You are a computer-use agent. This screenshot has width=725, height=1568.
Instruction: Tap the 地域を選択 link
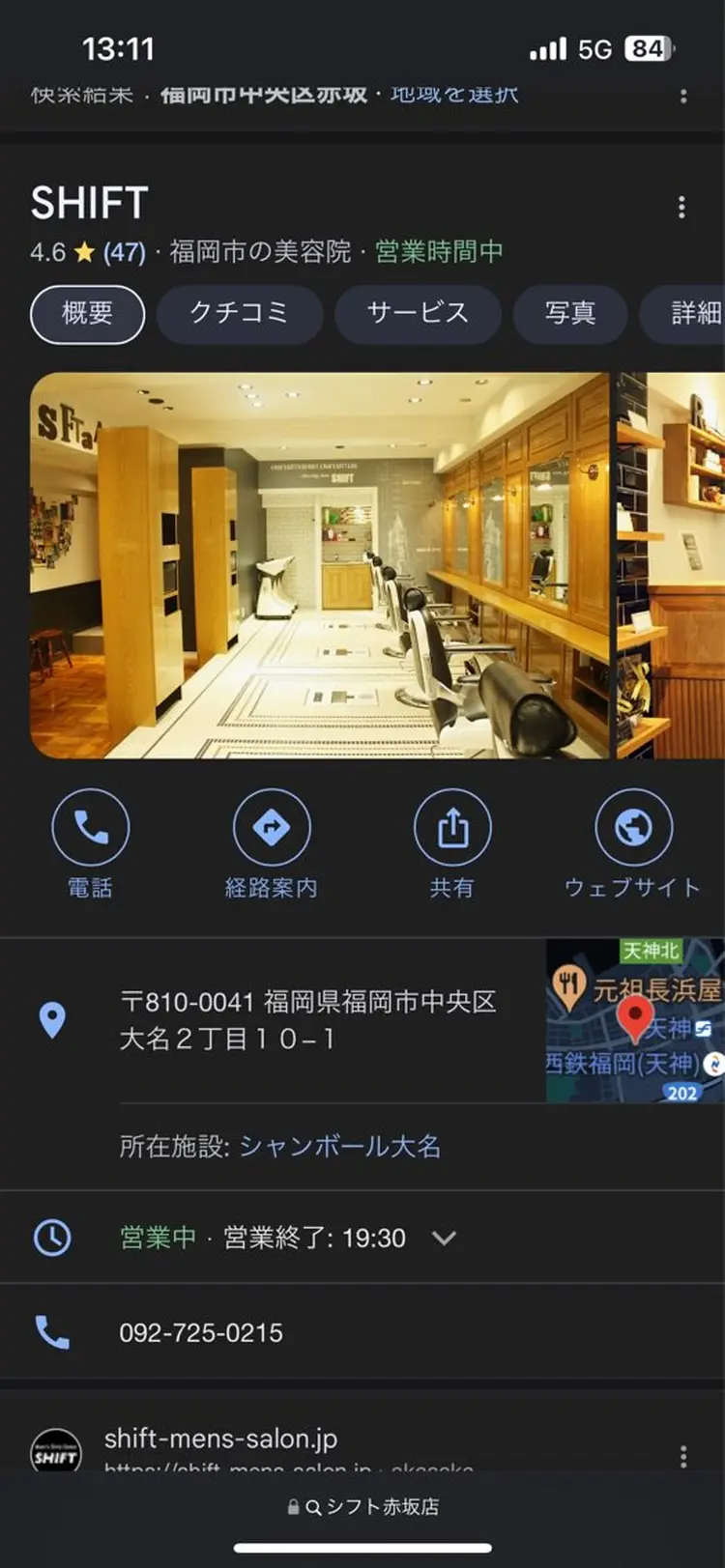pyautogui.click(x=453, y=94)
